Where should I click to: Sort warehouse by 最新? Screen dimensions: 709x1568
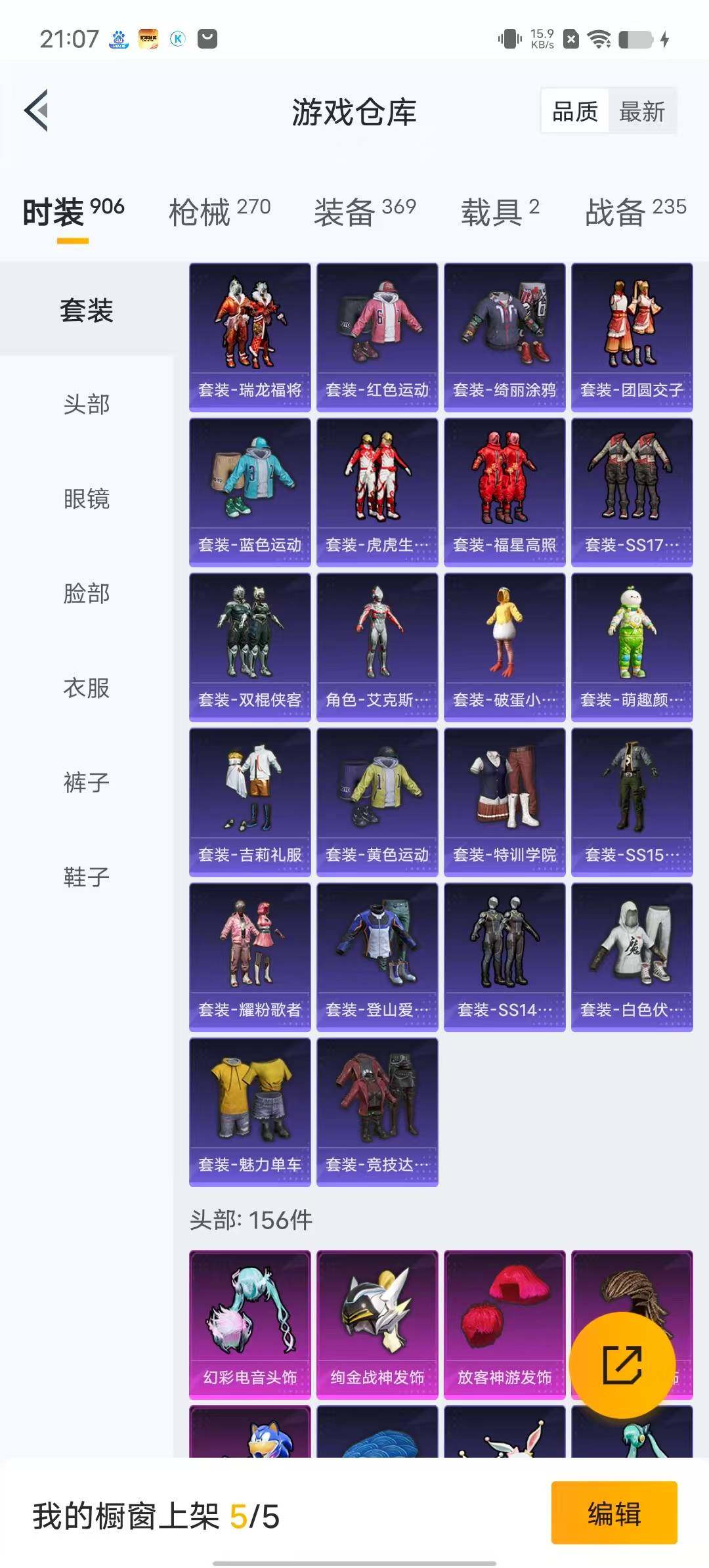pyautogui.click(x=641, y=112)
